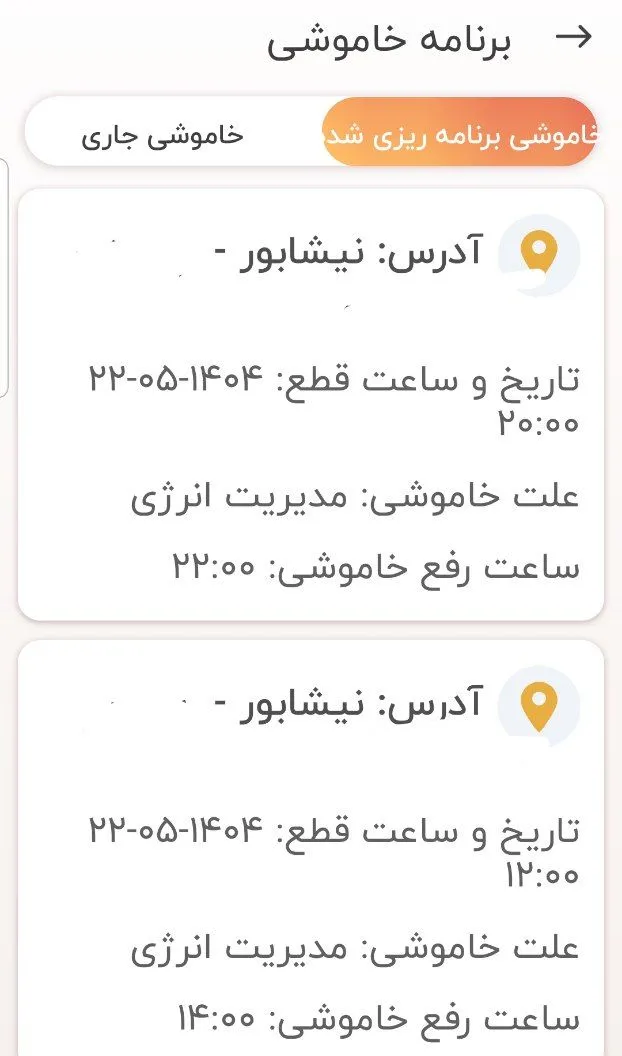The width and height of the screenshot is (622, 1056).
Task: Go back using the arrow icon
Action: [574, 38]
